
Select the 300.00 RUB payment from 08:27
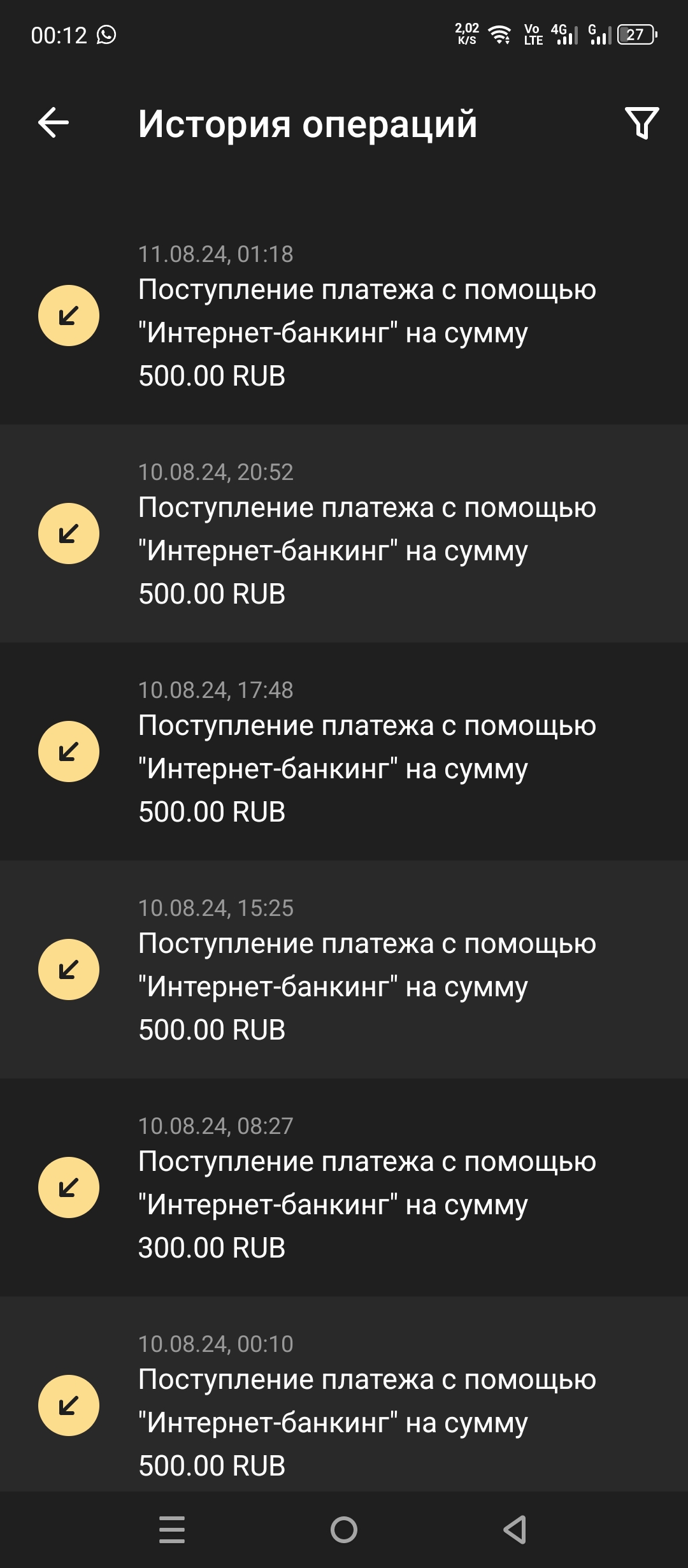coord(344,1187)
